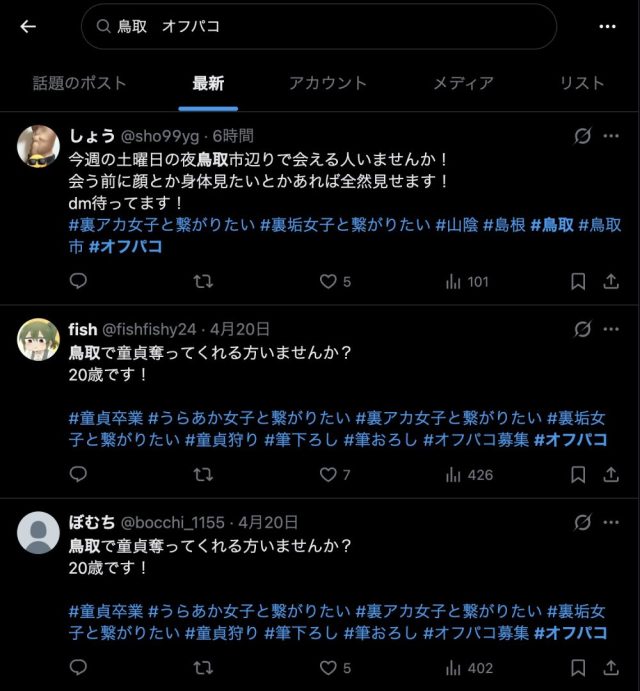
Task: View analytics for fish's post
Action: [468, 474]
